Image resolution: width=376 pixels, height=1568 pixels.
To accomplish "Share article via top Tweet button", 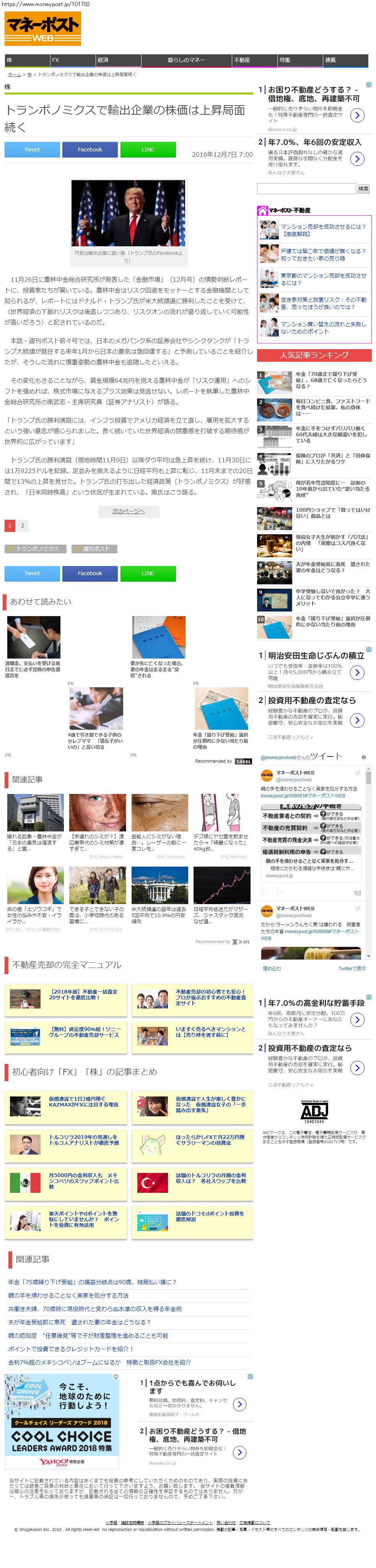I will pos(32,150).
